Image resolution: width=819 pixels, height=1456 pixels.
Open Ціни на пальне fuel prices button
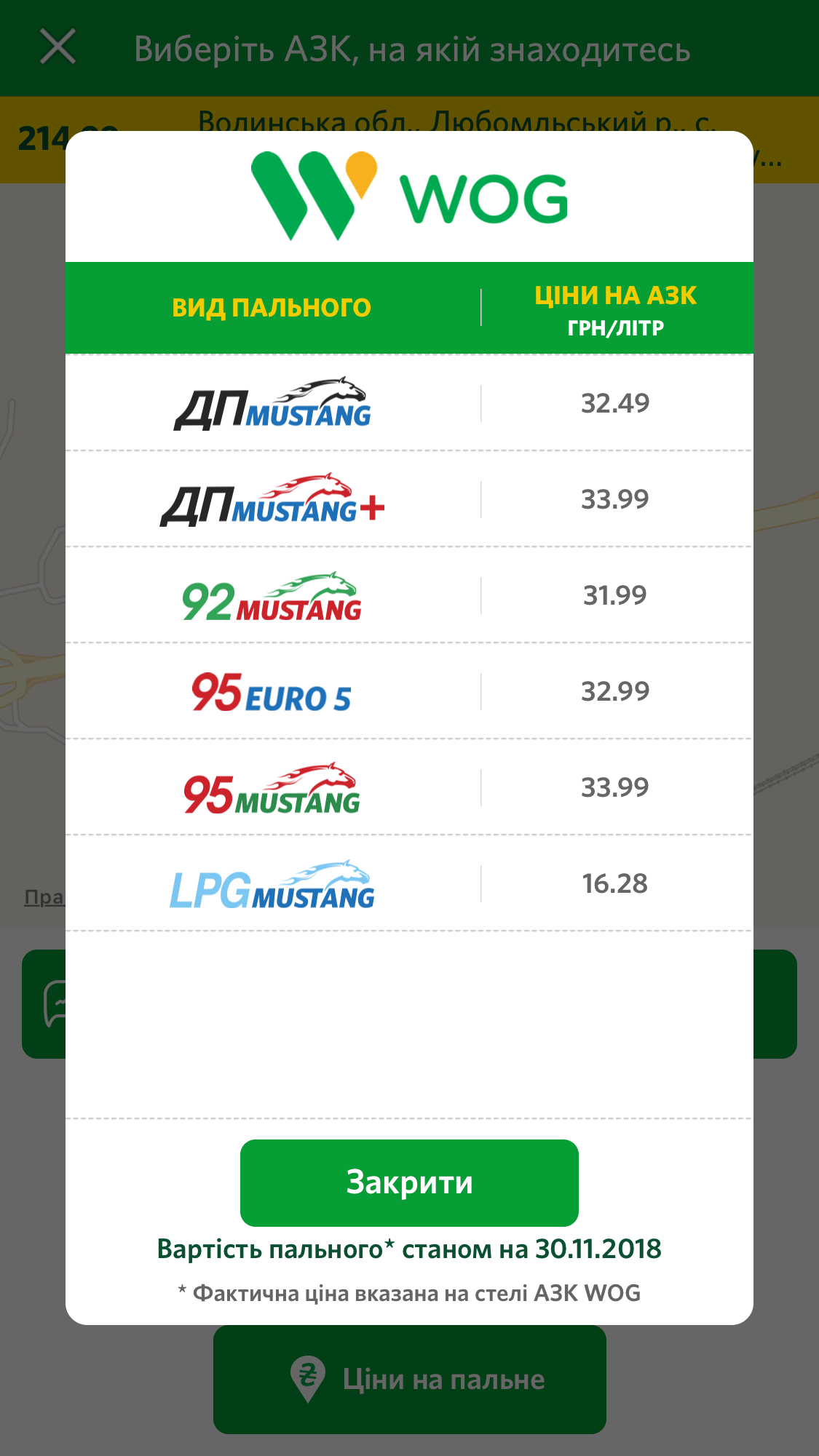(409, 1380)
